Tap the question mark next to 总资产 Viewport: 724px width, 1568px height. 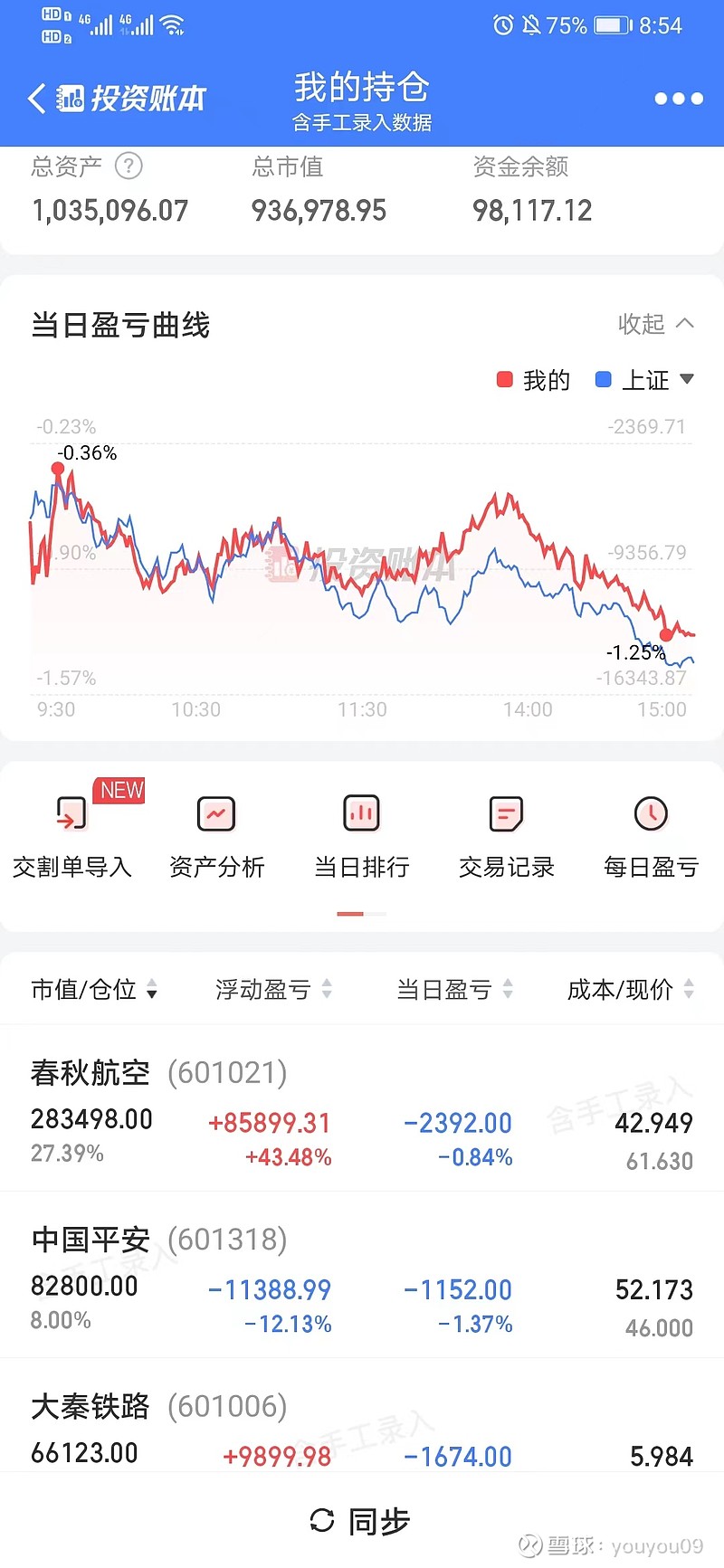[x=127, y=166]
